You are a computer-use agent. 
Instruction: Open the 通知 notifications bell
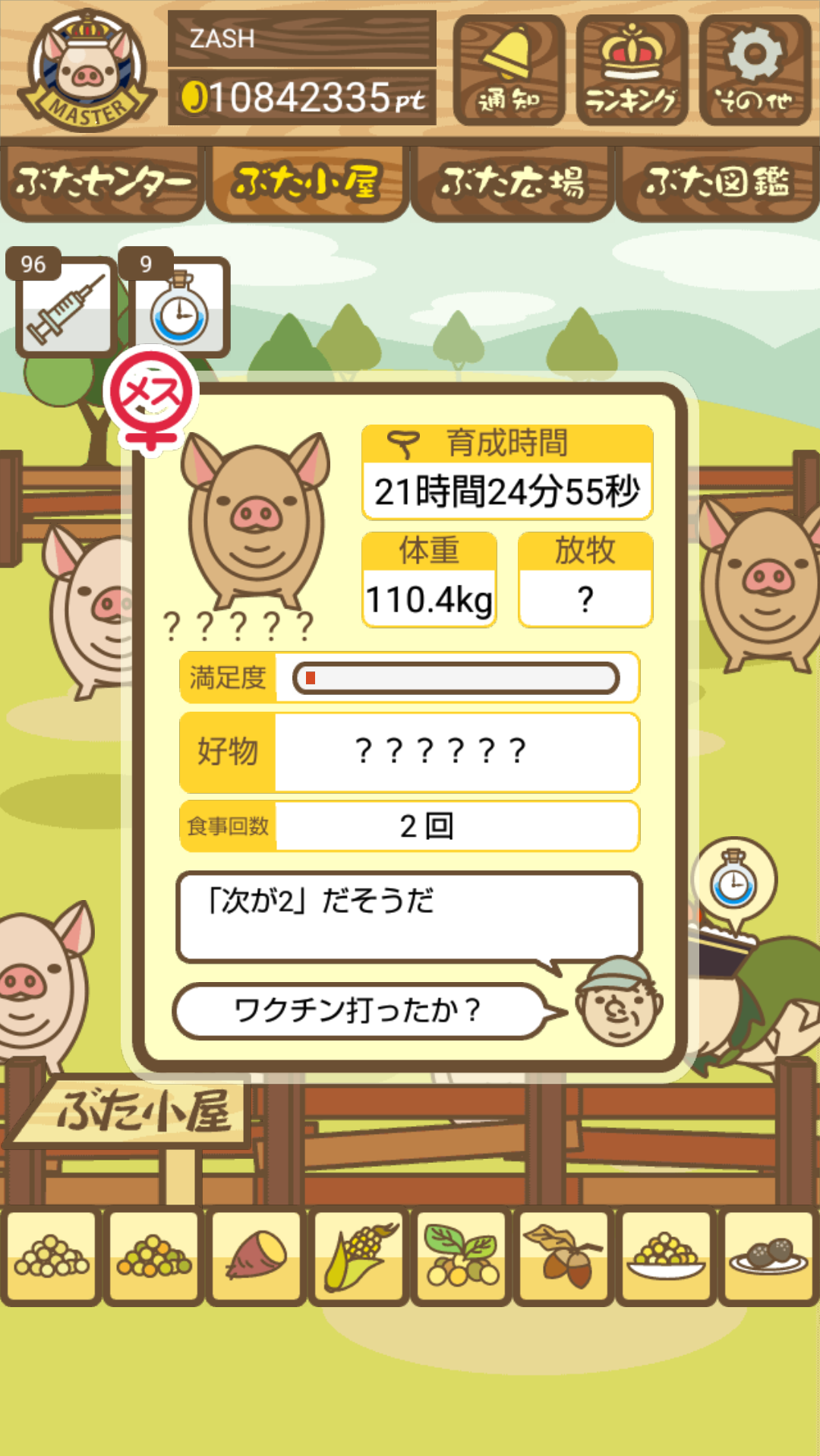tap(509, 70)
